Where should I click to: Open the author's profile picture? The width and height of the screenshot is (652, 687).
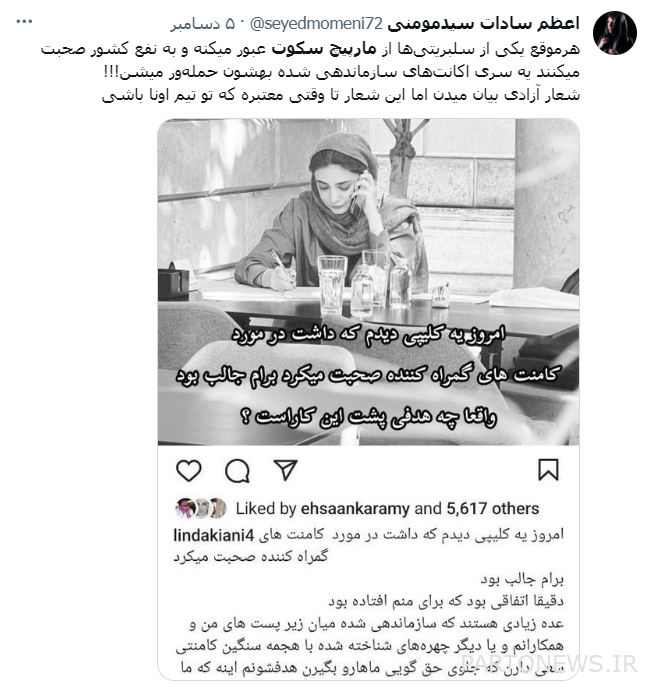[614, 32]
